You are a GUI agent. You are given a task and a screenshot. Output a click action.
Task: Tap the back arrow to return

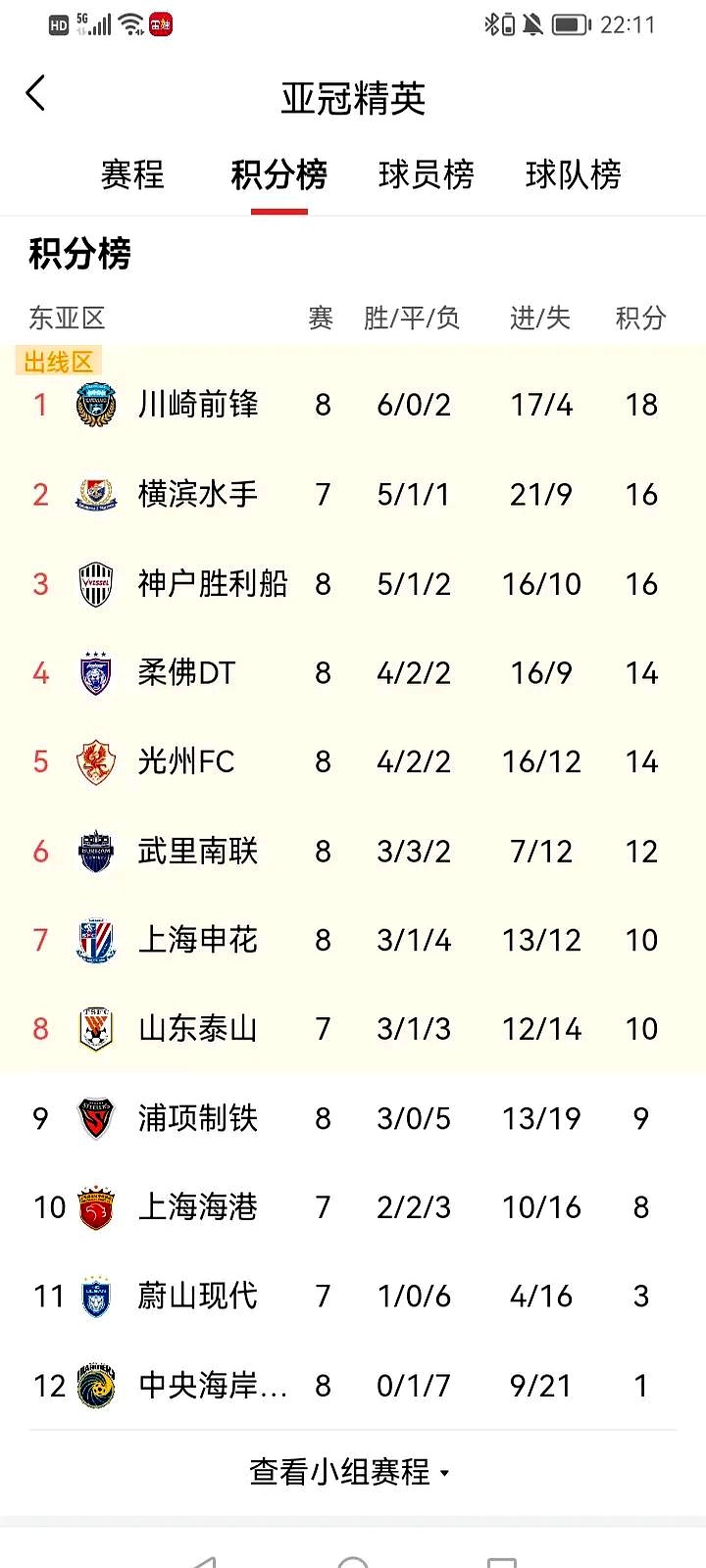(x=35, y=93)
